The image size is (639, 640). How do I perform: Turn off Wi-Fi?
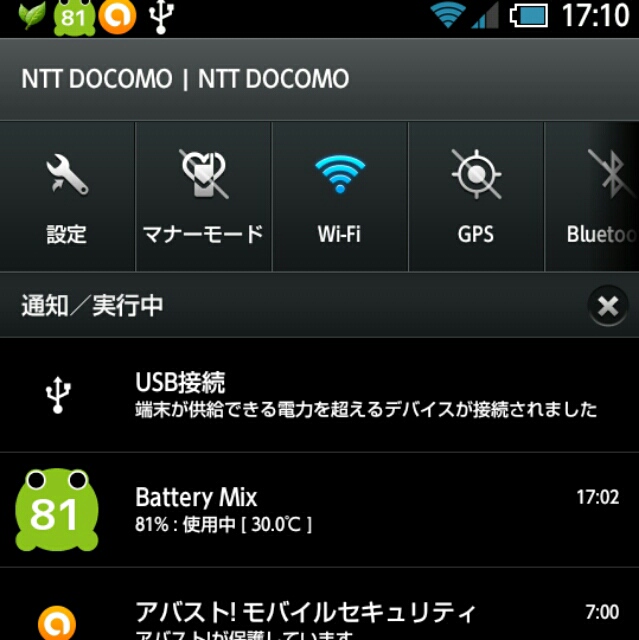(x=339, y=197)
